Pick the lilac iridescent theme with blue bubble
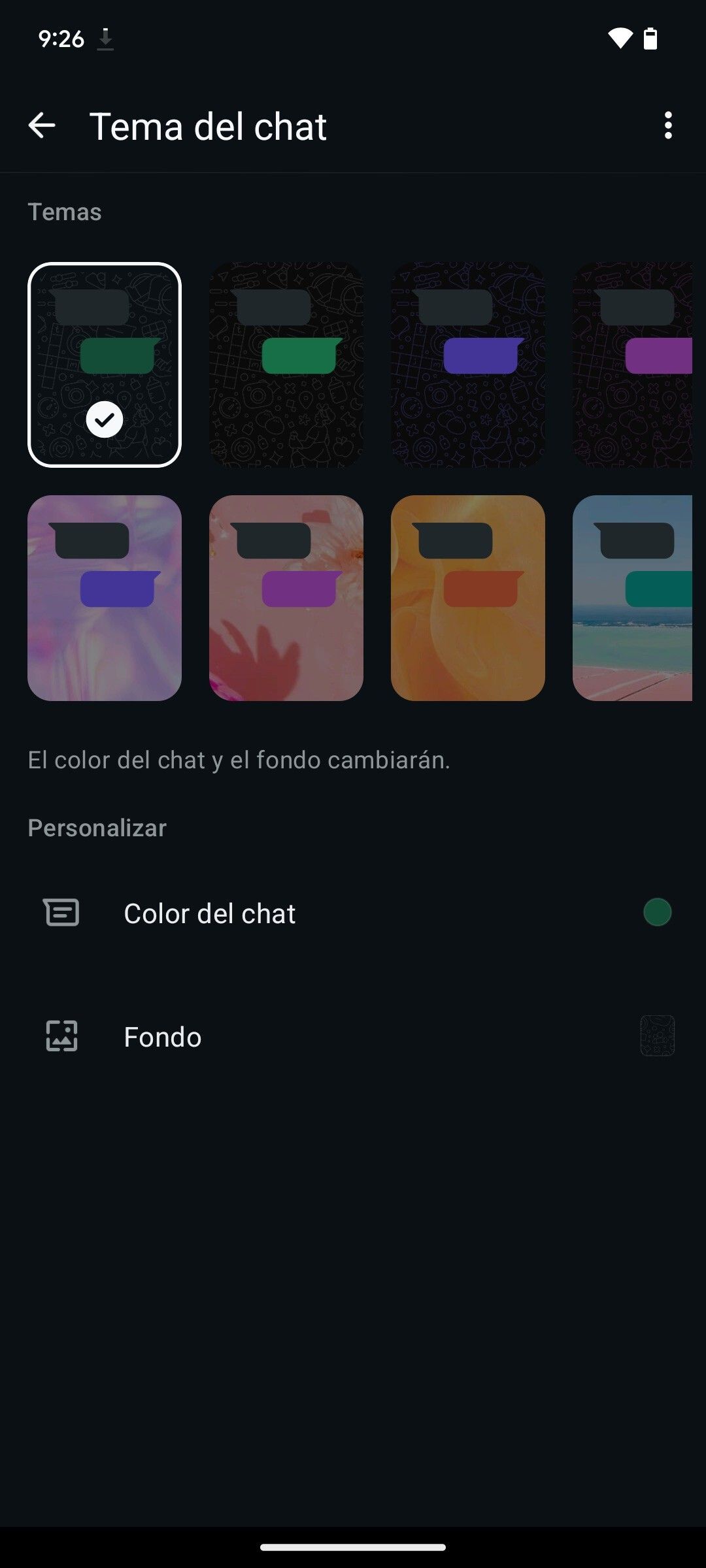The image size is (706, 1568). pos(105,598)
